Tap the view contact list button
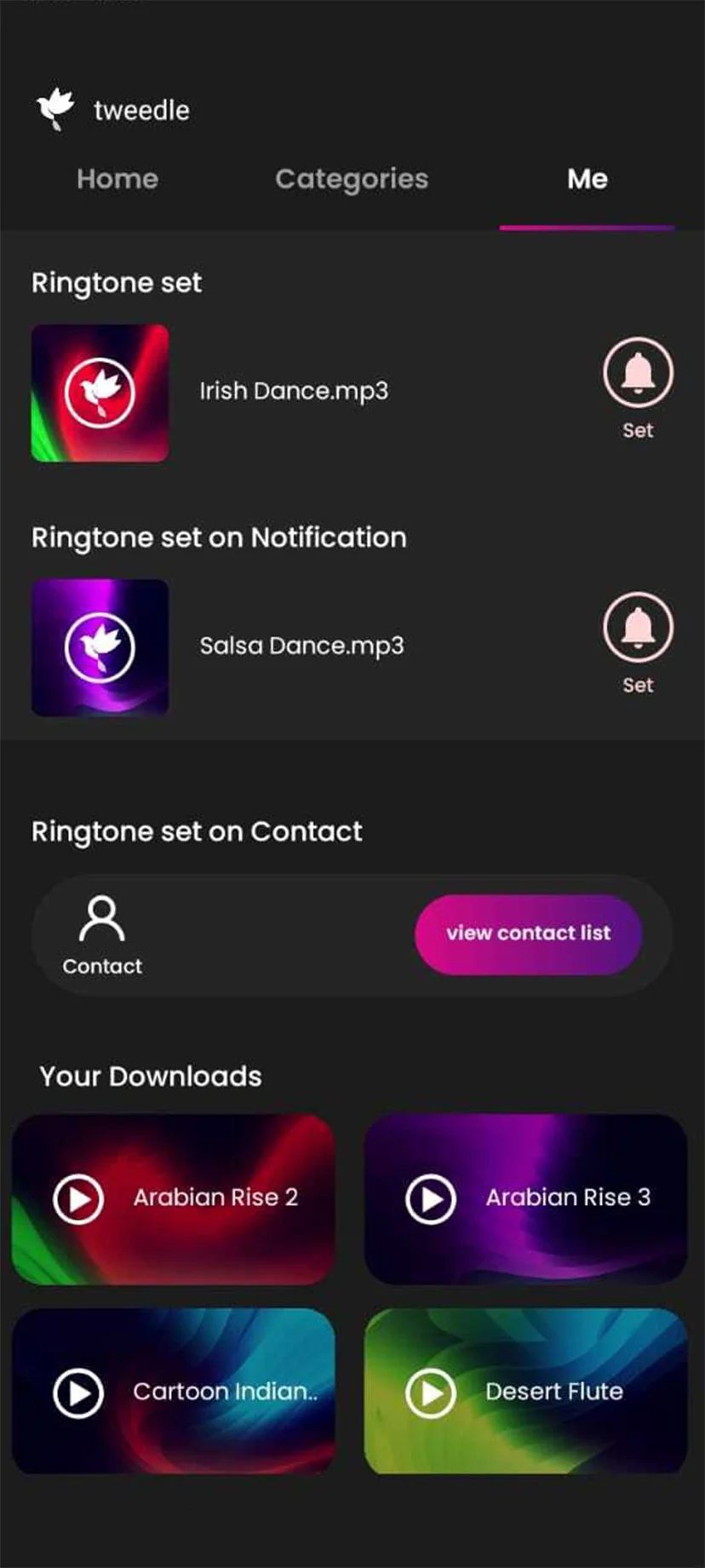This screenshot has width=705, height=1568. pos(528,933)
